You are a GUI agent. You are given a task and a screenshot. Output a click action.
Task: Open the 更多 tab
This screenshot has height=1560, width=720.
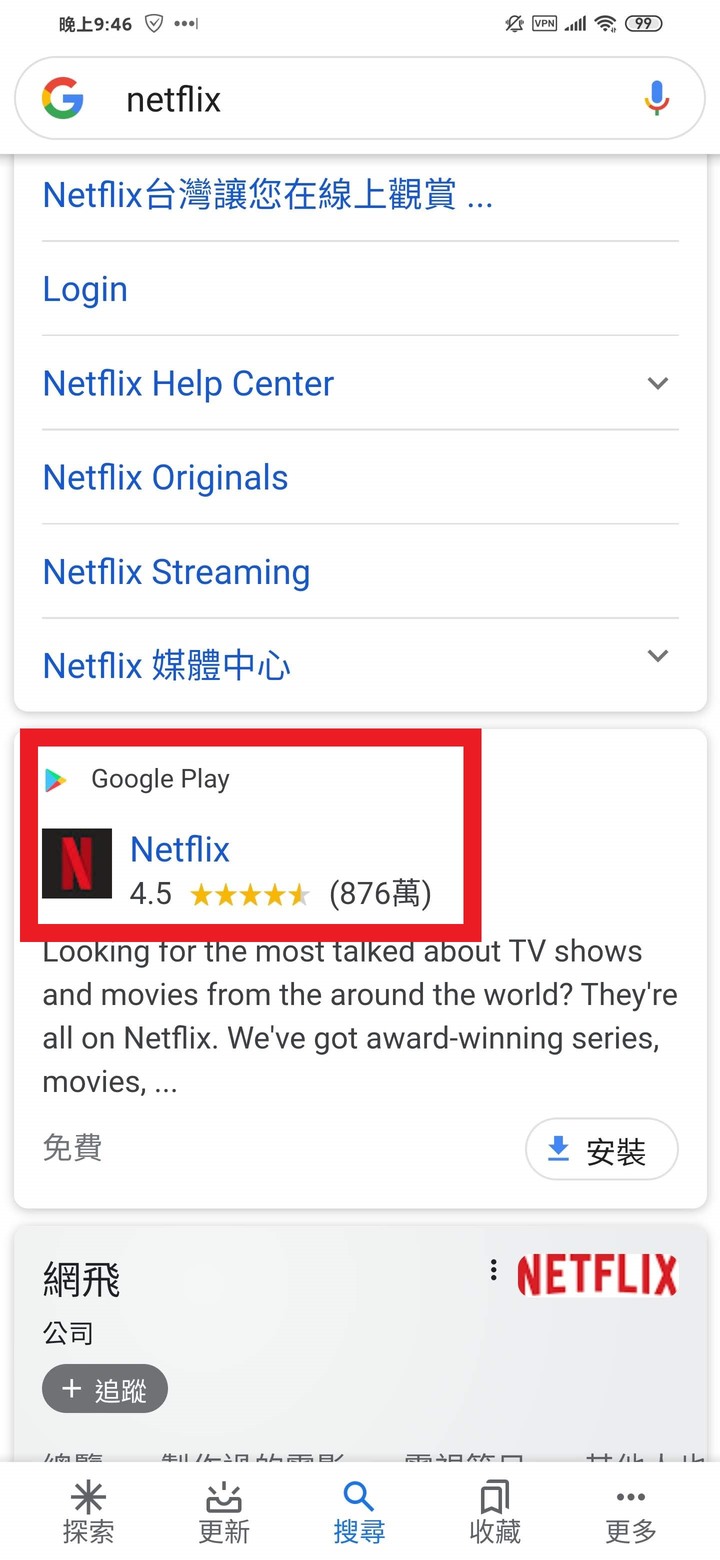tap(631, 1512)
